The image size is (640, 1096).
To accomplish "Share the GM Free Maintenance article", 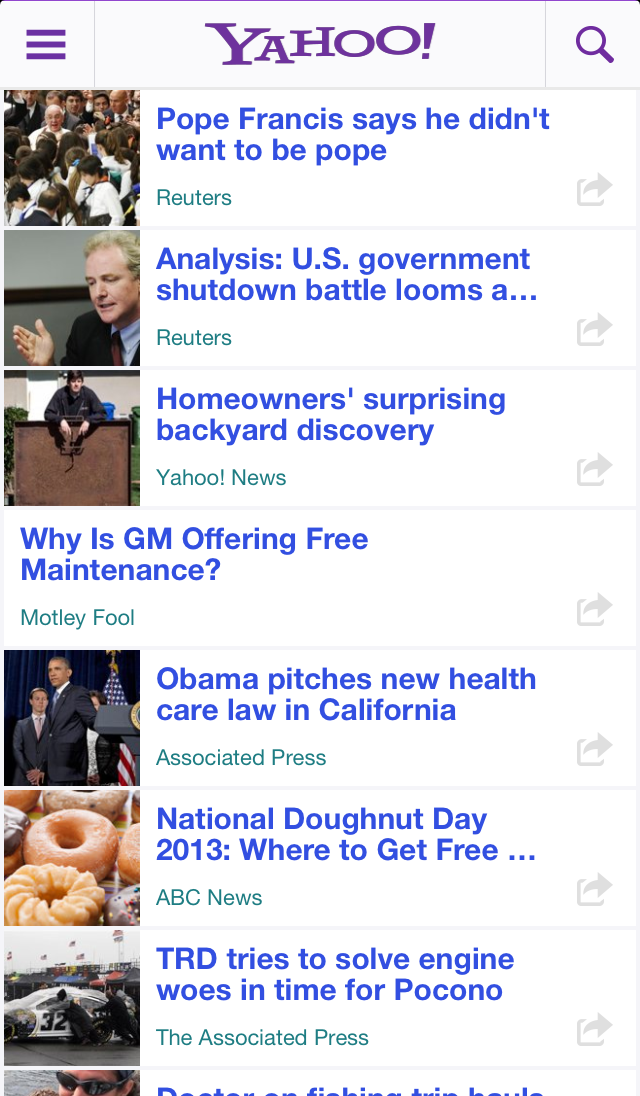I will (x=594, y=610).
